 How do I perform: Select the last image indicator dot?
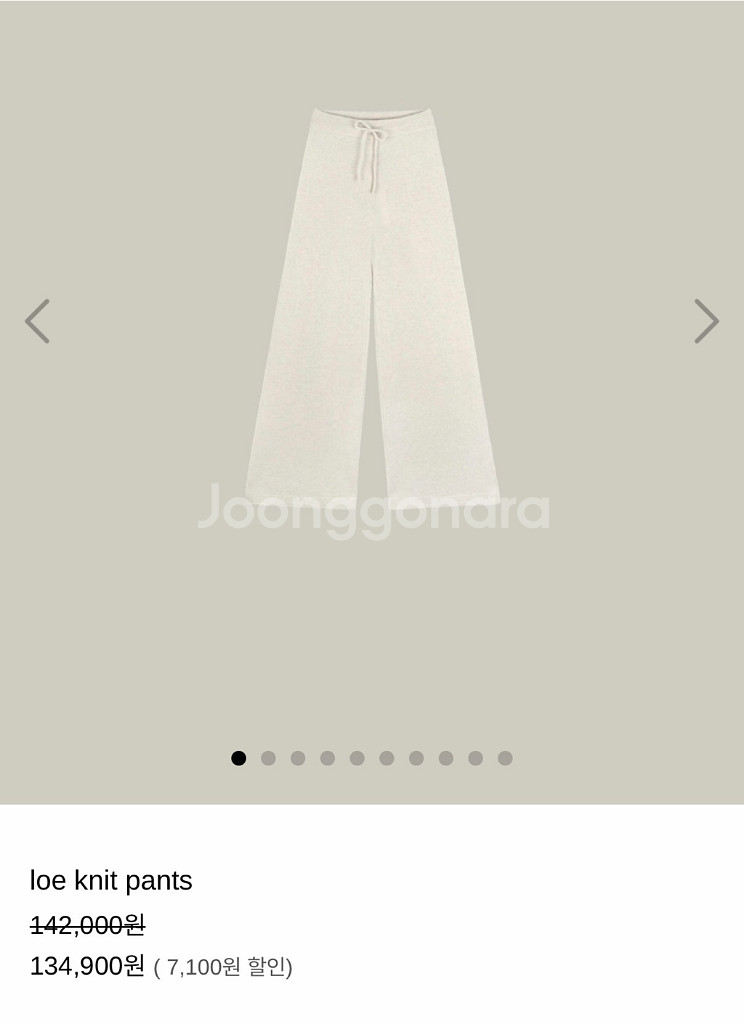coord(505,758)
